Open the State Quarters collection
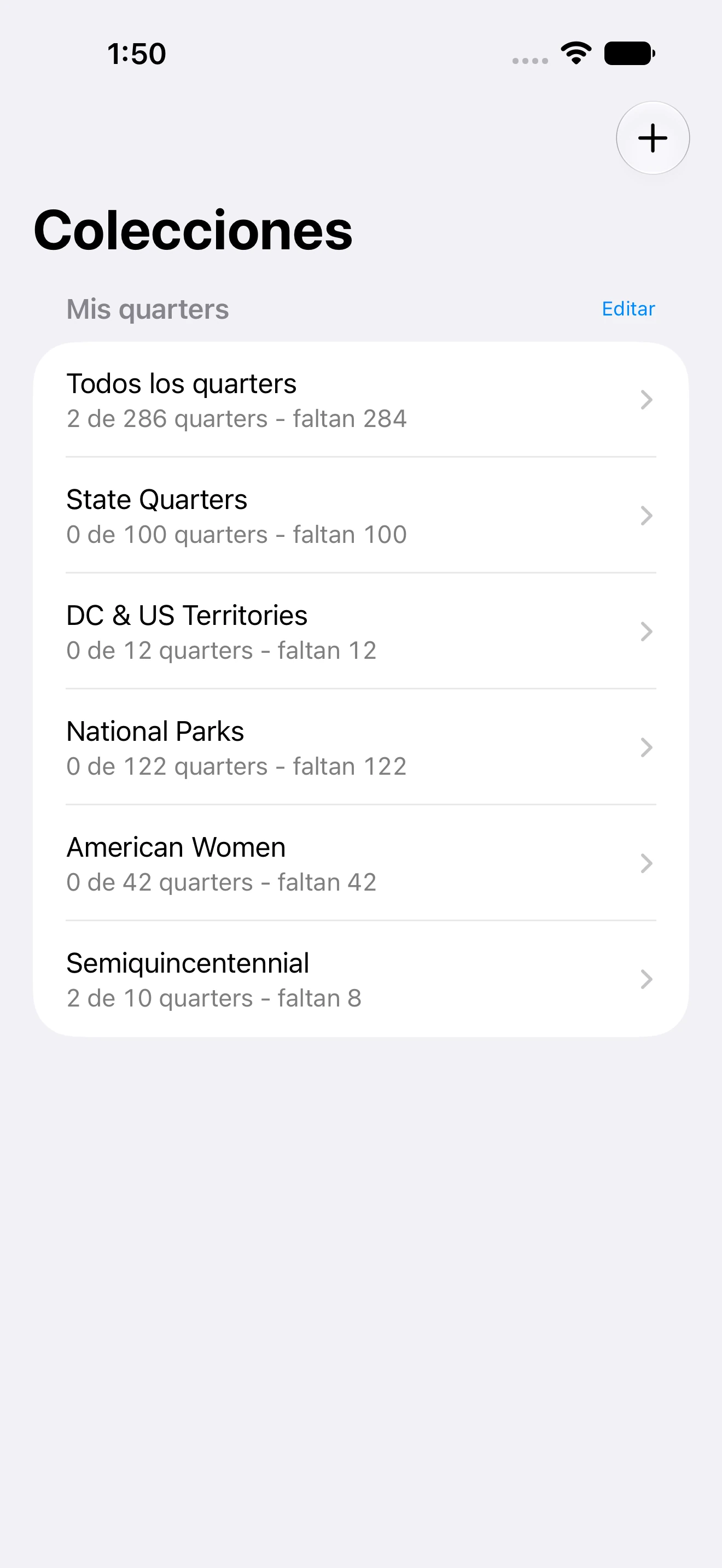The image size is (722, 1568). (361, 516)
